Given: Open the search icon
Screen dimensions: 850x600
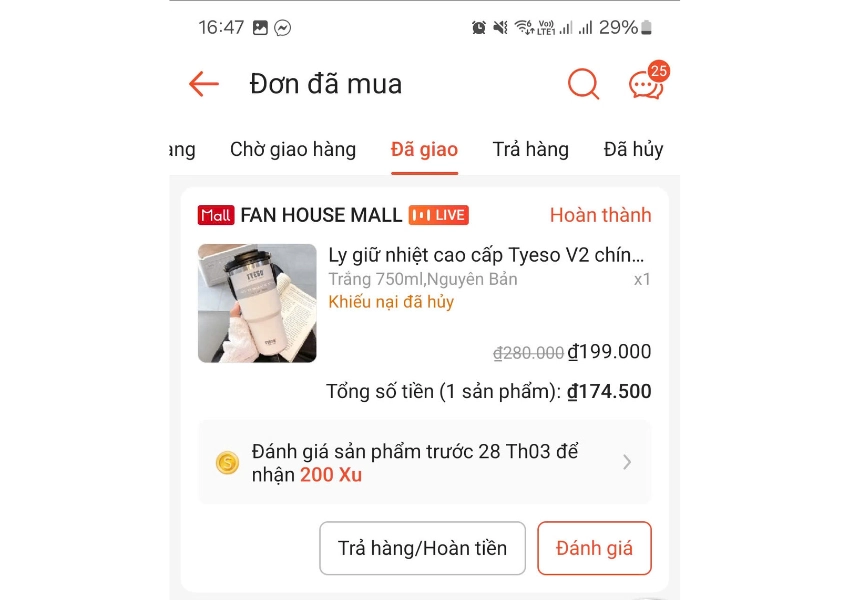Looking at the screenshot, I should [x=583, y=84].
